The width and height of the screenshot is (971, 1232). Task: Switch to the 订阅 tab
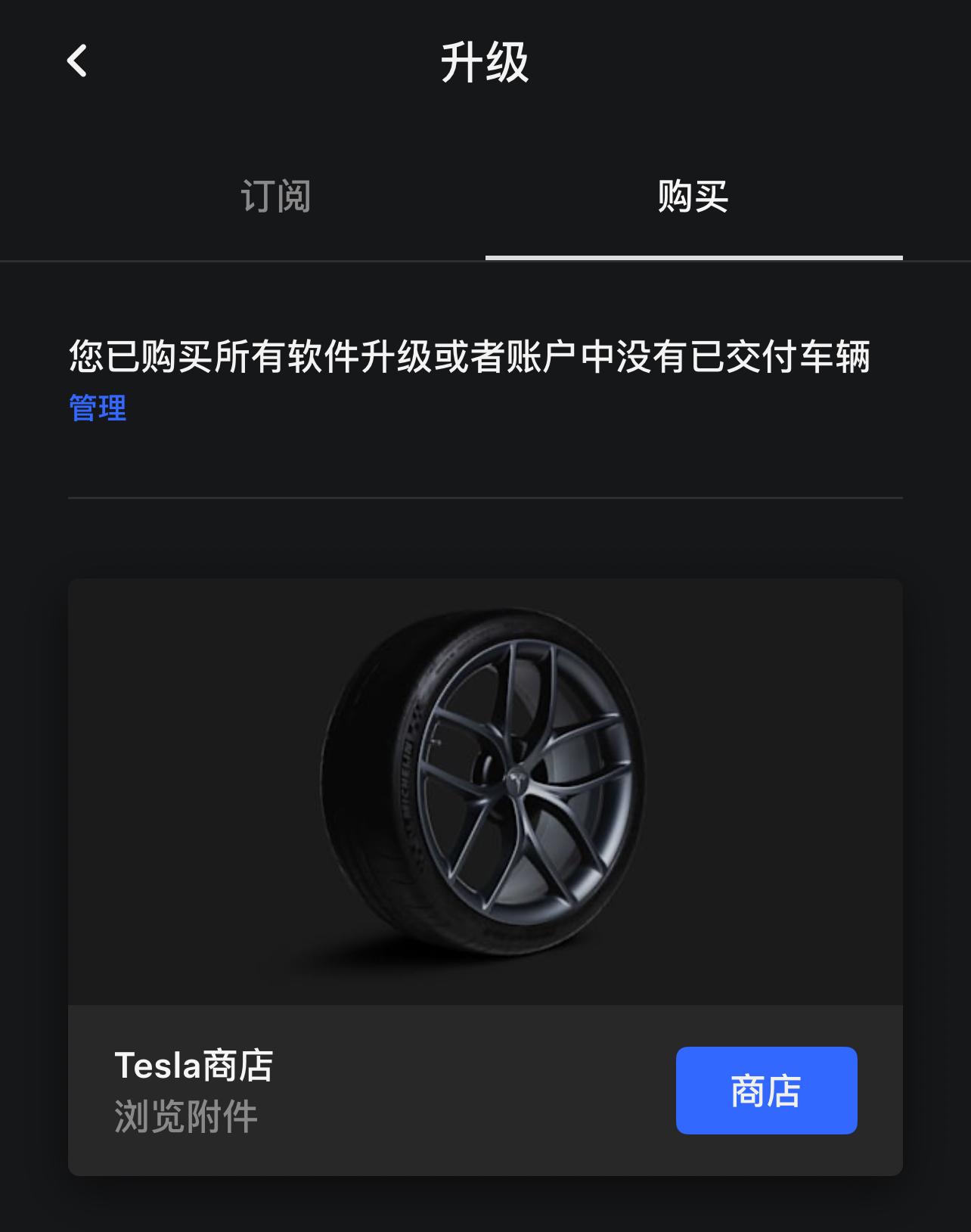click(277, 195)
